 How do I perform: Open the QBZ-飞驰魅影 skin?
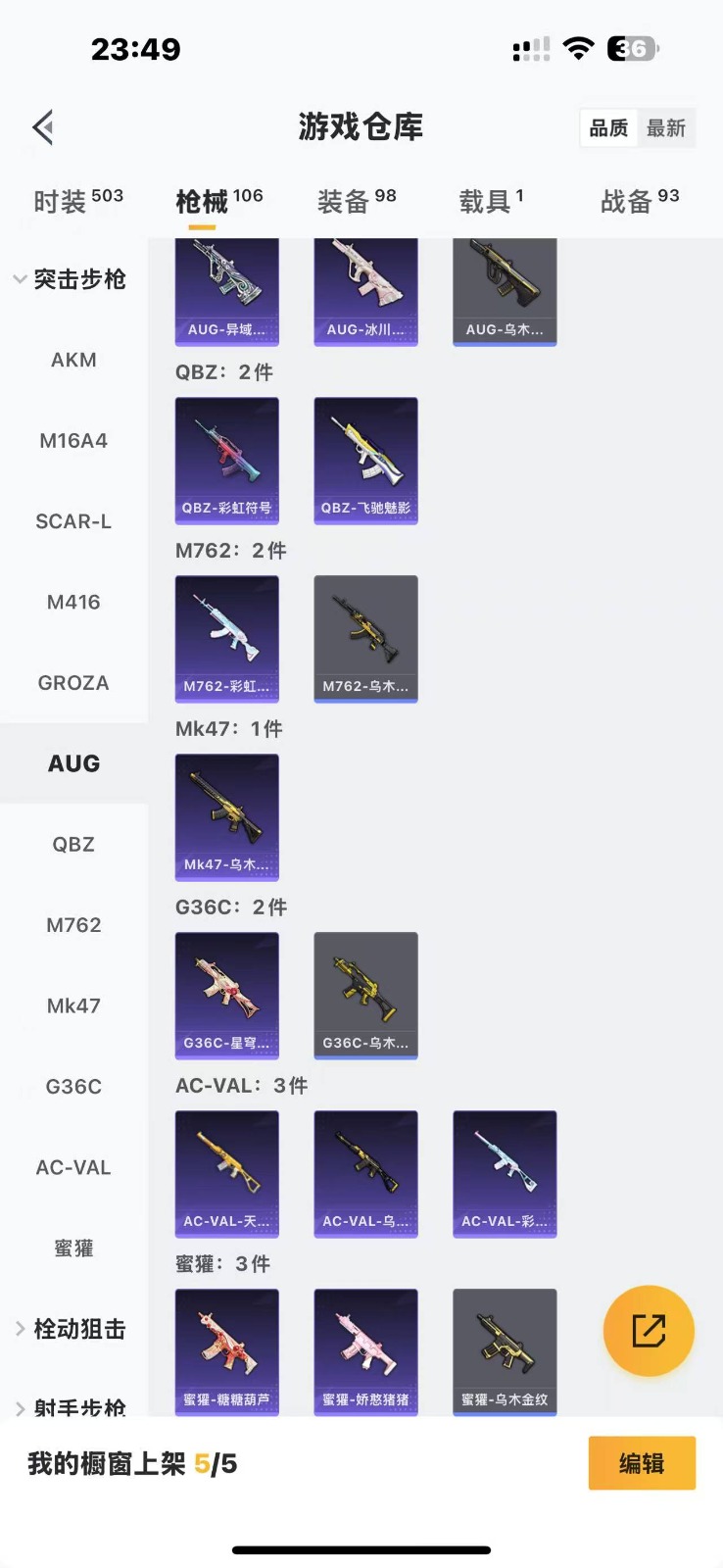pos(365,460)
